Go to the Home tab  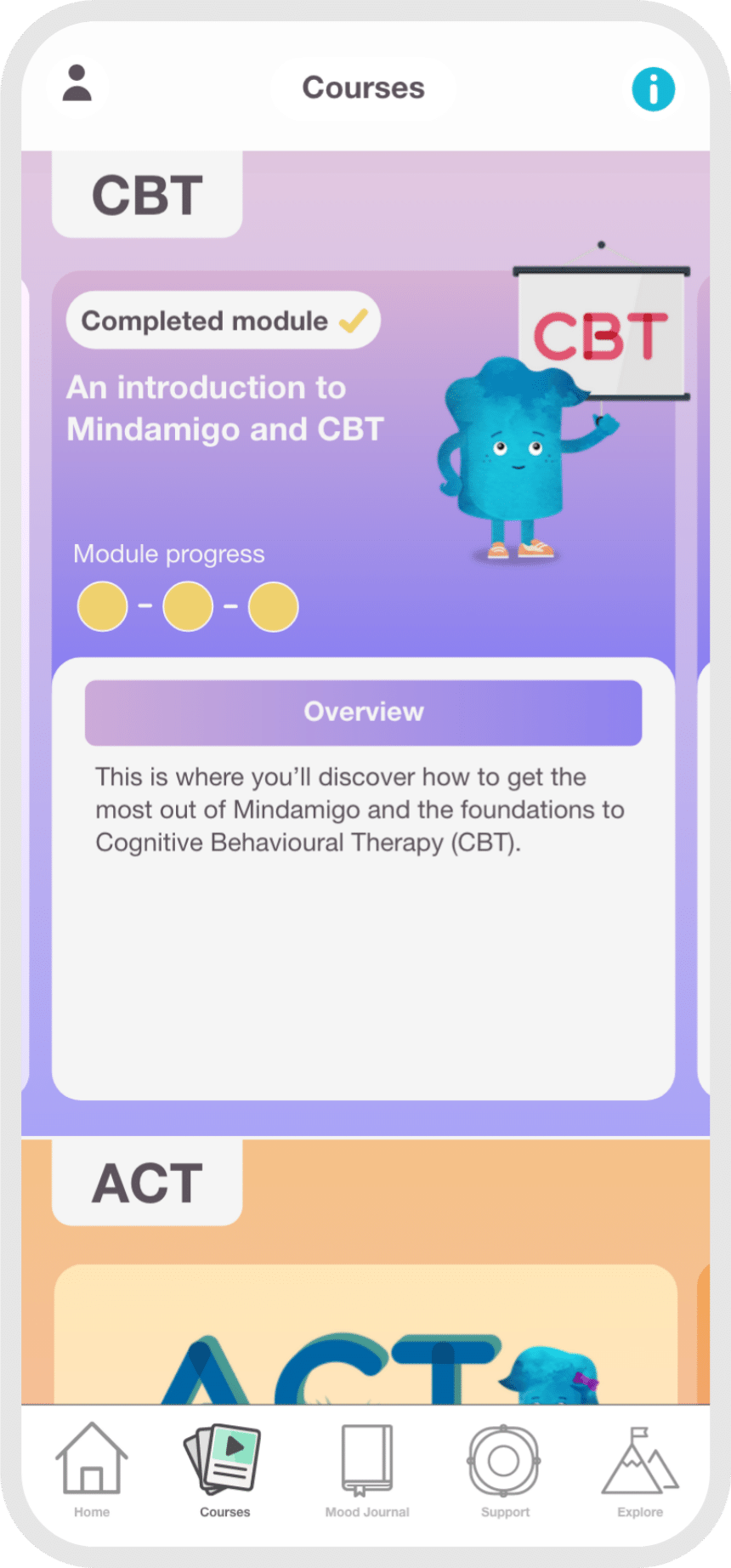(x=92, y=1469)
